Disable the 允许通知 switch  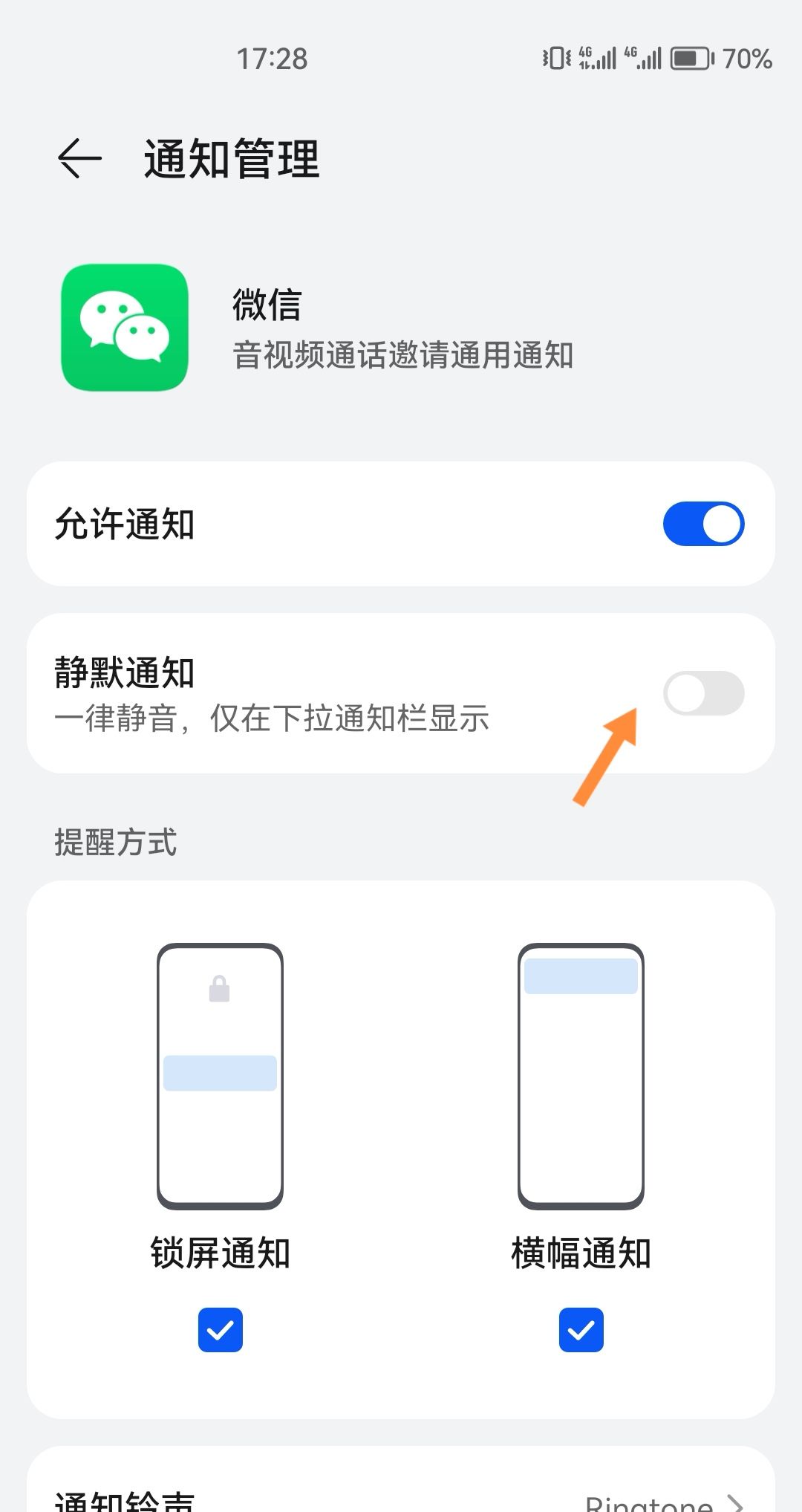(x=703, y=524)
